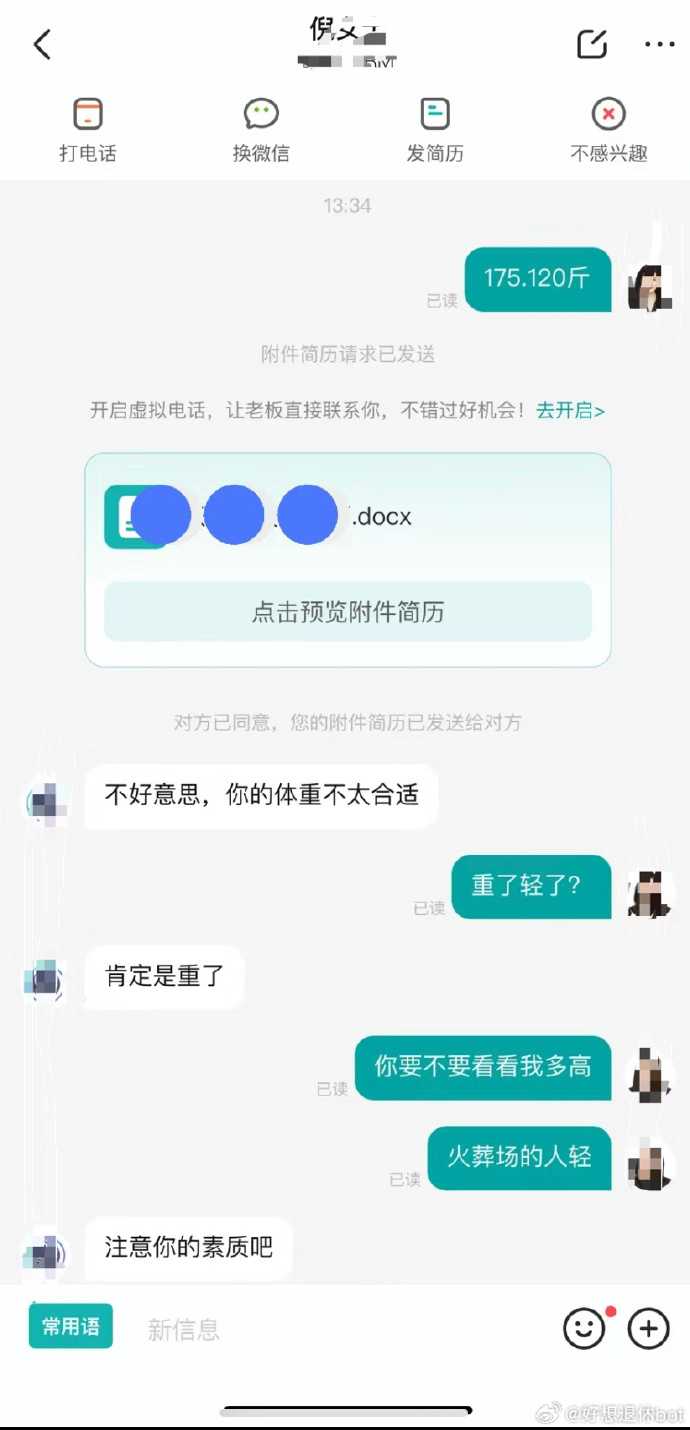Go back using the top-left arrow
Image resolution: width=690 pixels, height=1430 pixels.
(42, 45)
